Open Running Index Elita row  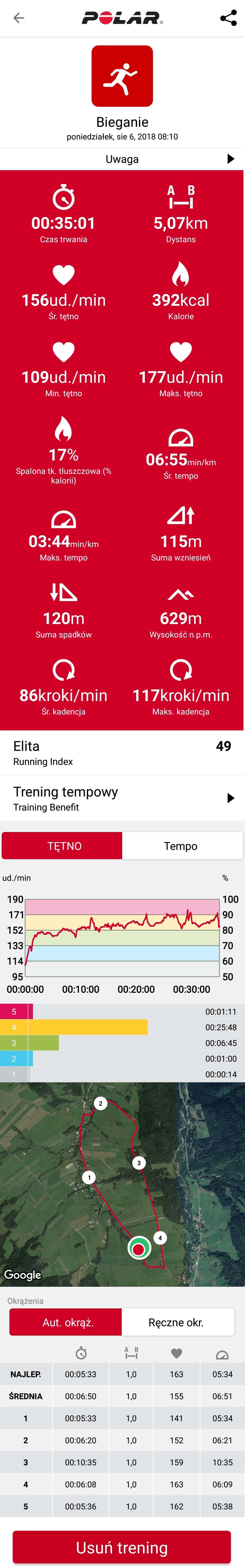pos(122,752)
